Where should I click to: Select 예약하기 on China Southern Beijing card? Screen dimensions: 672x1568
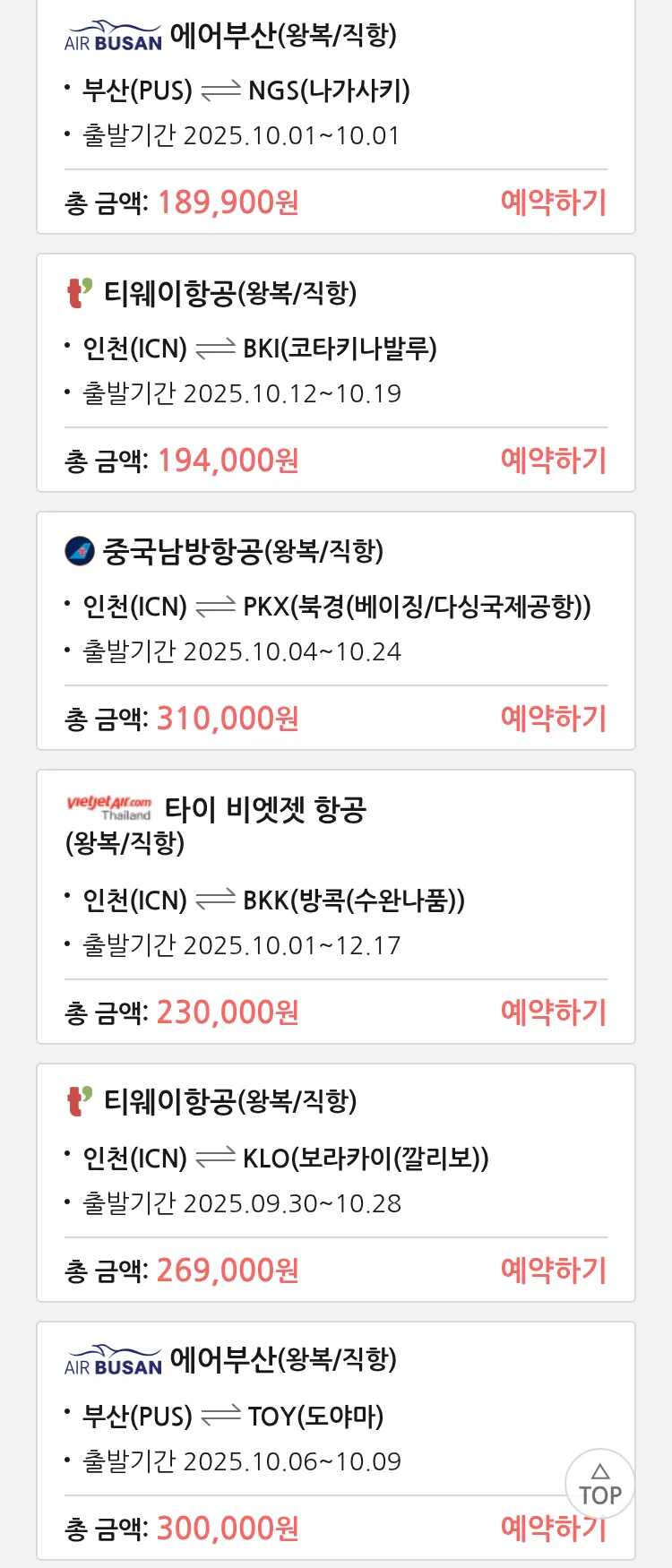(553, 719)
